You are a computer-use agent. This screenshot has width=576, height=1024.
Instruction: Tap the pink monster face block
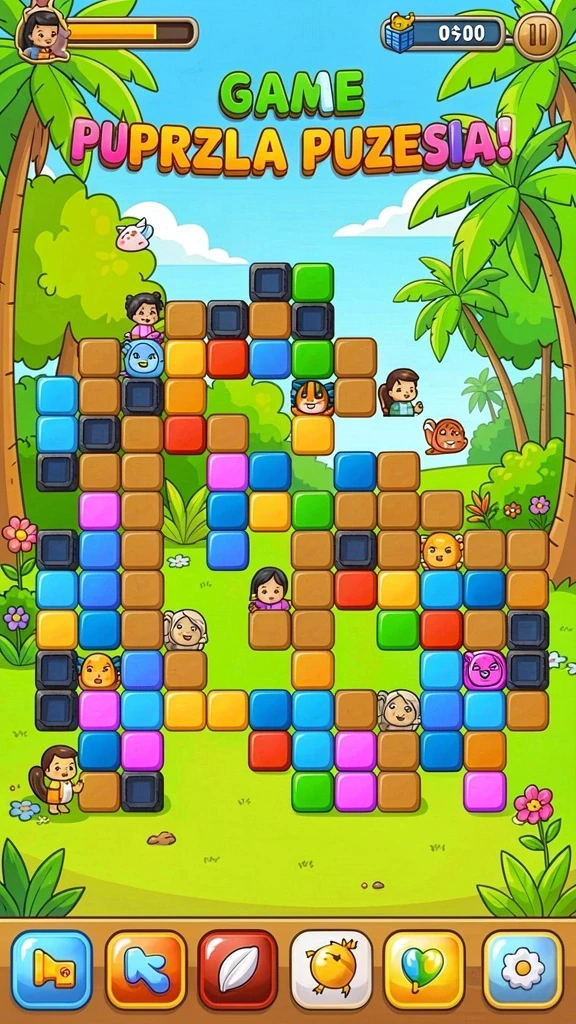point(485,669)
